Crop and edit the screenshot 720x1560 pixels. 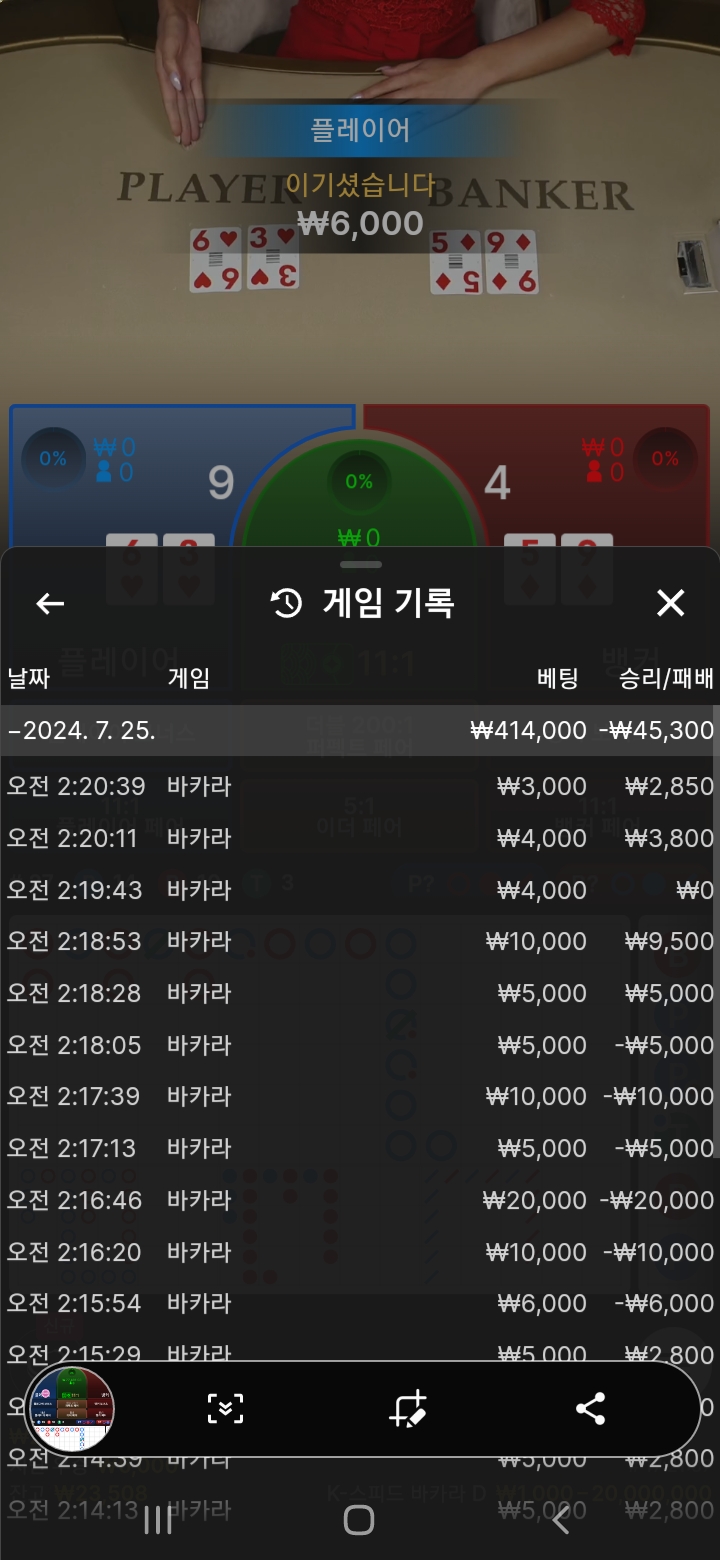tap(408, 1409)
